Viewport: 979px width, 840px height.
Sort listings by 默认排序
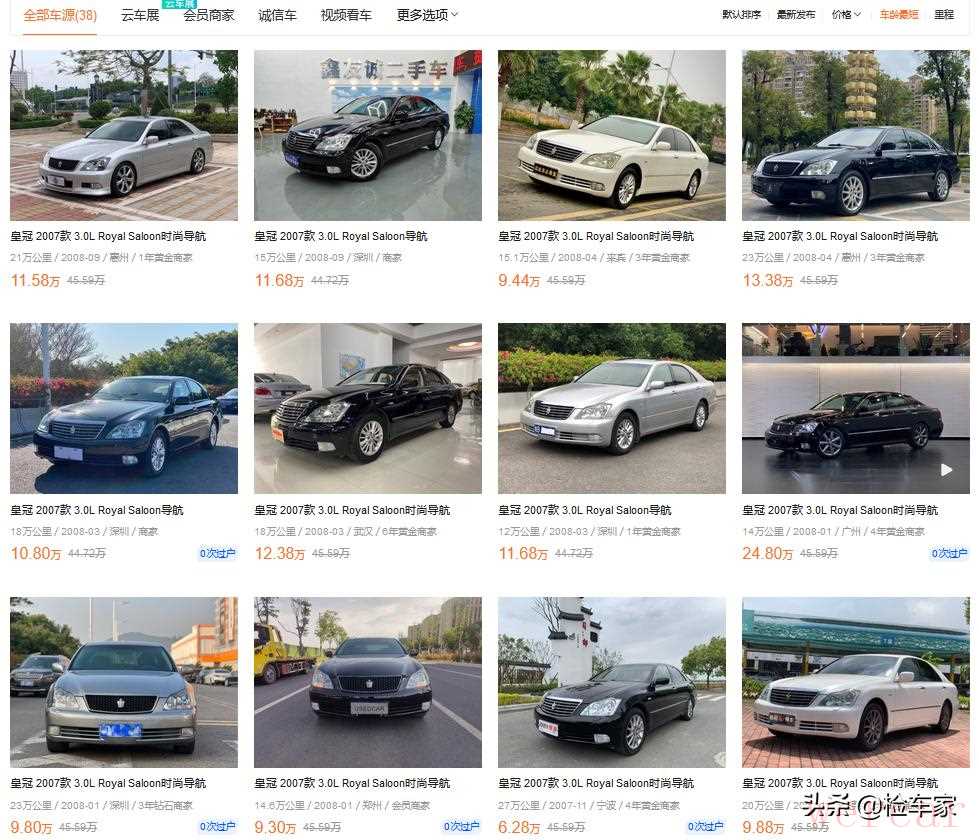741,15
